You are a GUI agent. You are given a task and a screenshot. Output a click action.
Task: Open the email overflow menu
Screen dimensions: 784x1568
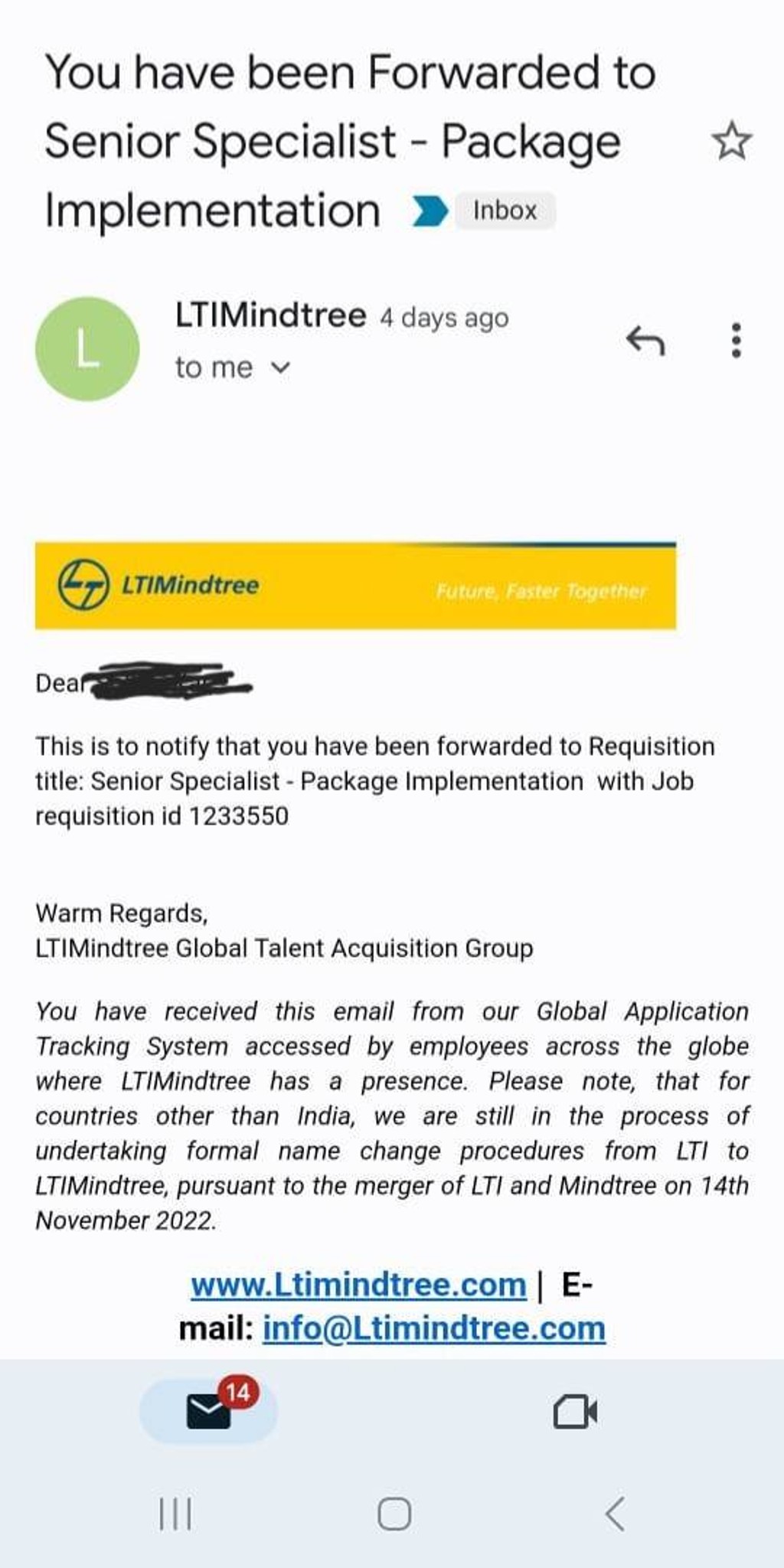[736, 340]
